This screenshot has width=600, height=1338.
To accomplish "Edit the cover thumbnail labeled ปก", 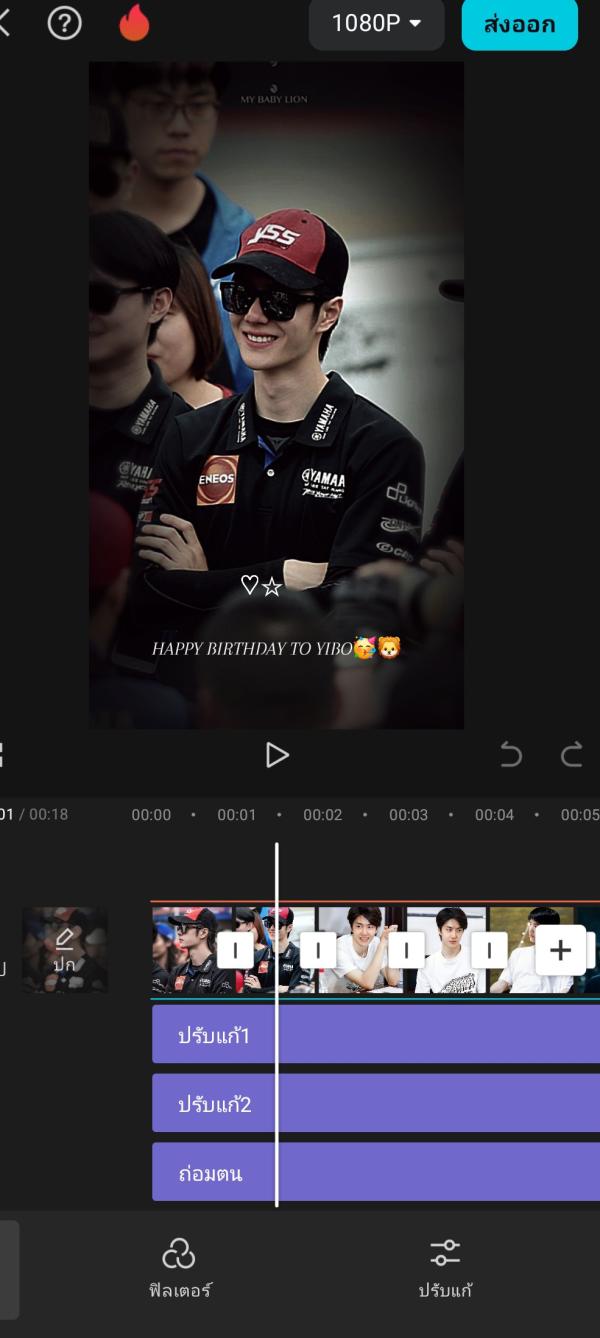I will tap(65, 949).
